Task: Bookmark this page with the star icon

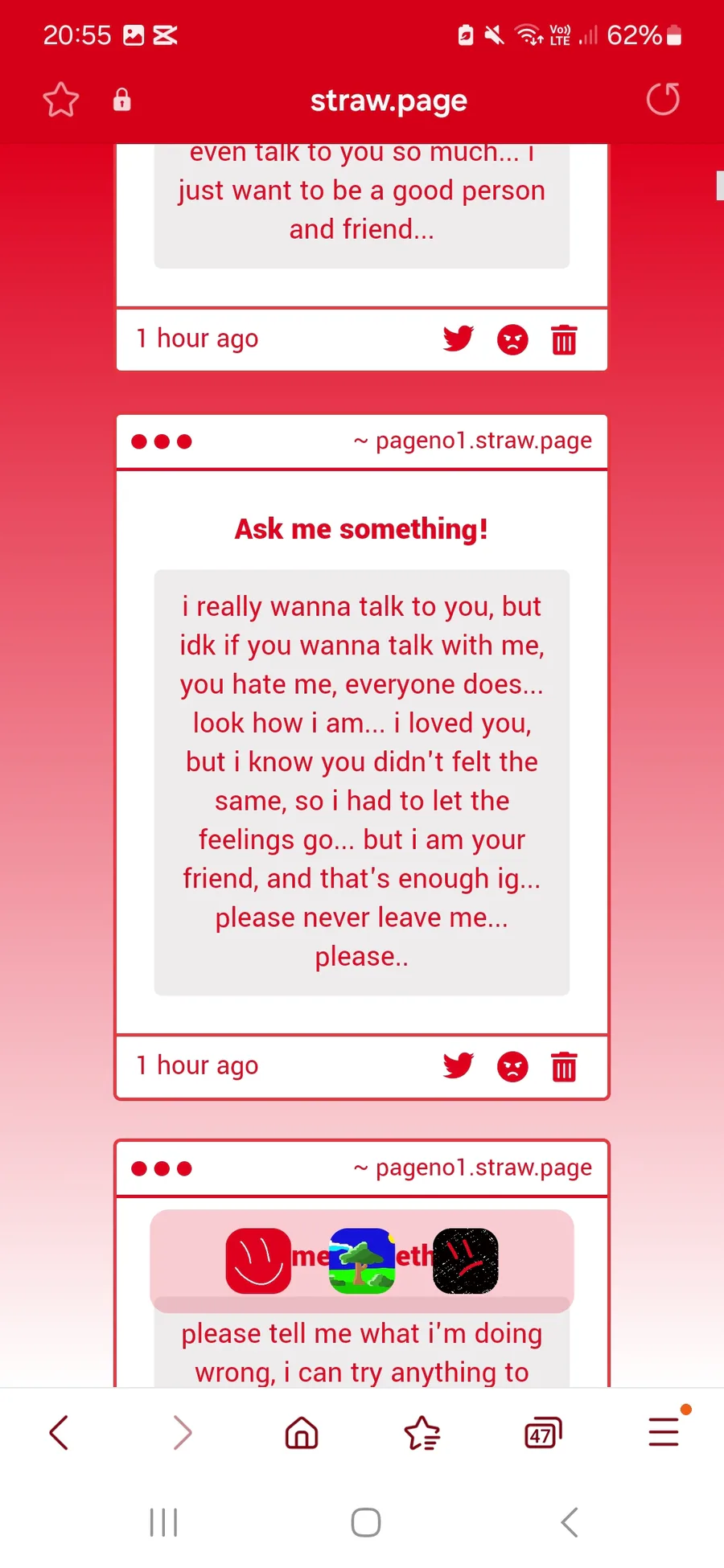Action: [x=61, y=100]
